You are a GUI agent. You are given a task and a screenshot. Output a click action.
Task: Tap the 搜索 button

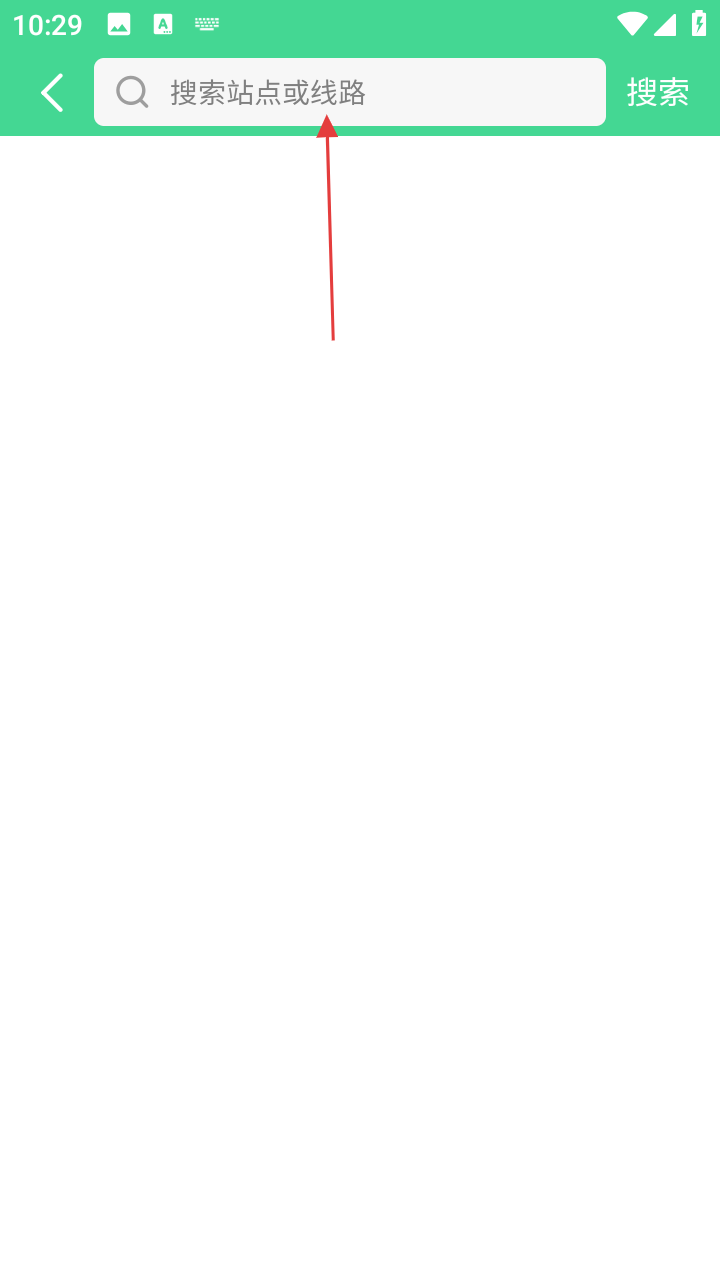tap(657, 93)
